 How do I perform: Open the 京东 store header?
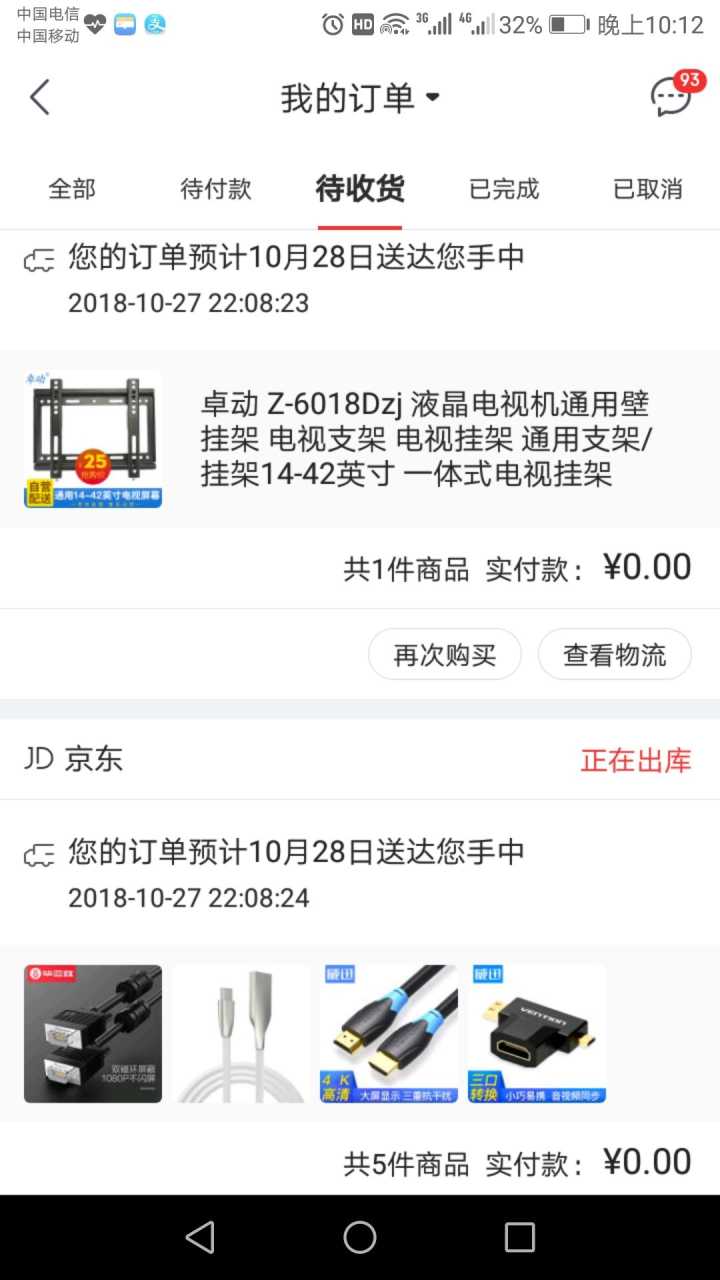(x=75, y=759)
